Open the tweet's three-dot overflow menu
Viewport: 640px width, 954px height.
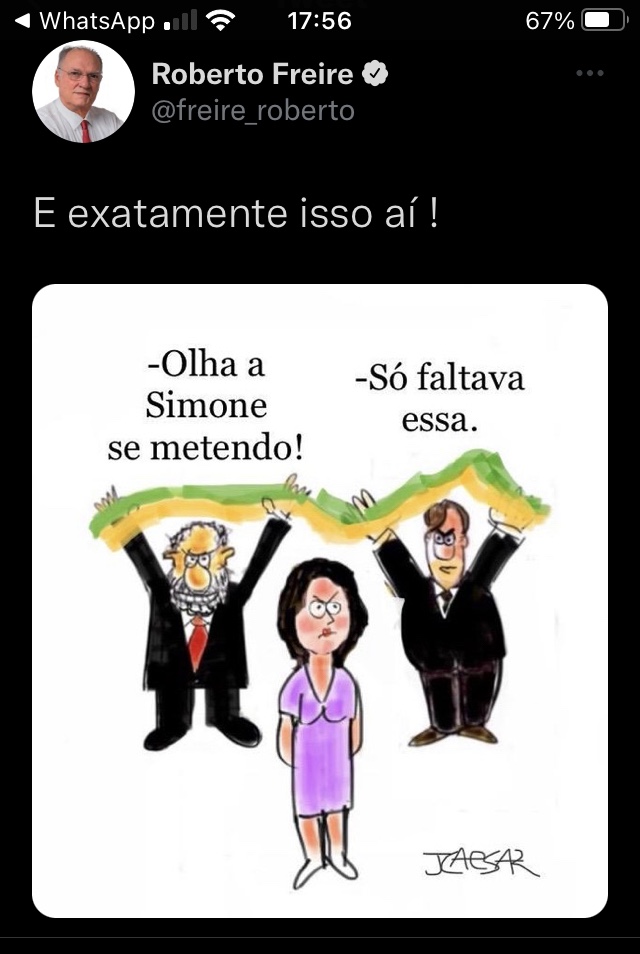(591, 73)
